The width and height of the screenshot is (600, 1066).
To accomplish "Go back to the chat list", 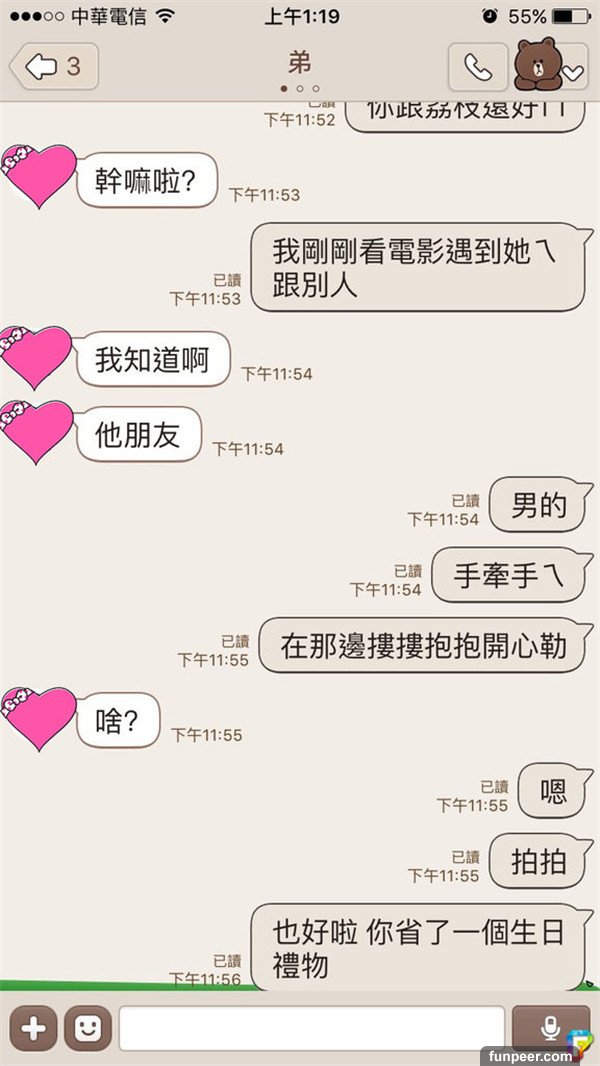I will coord(54,67).
